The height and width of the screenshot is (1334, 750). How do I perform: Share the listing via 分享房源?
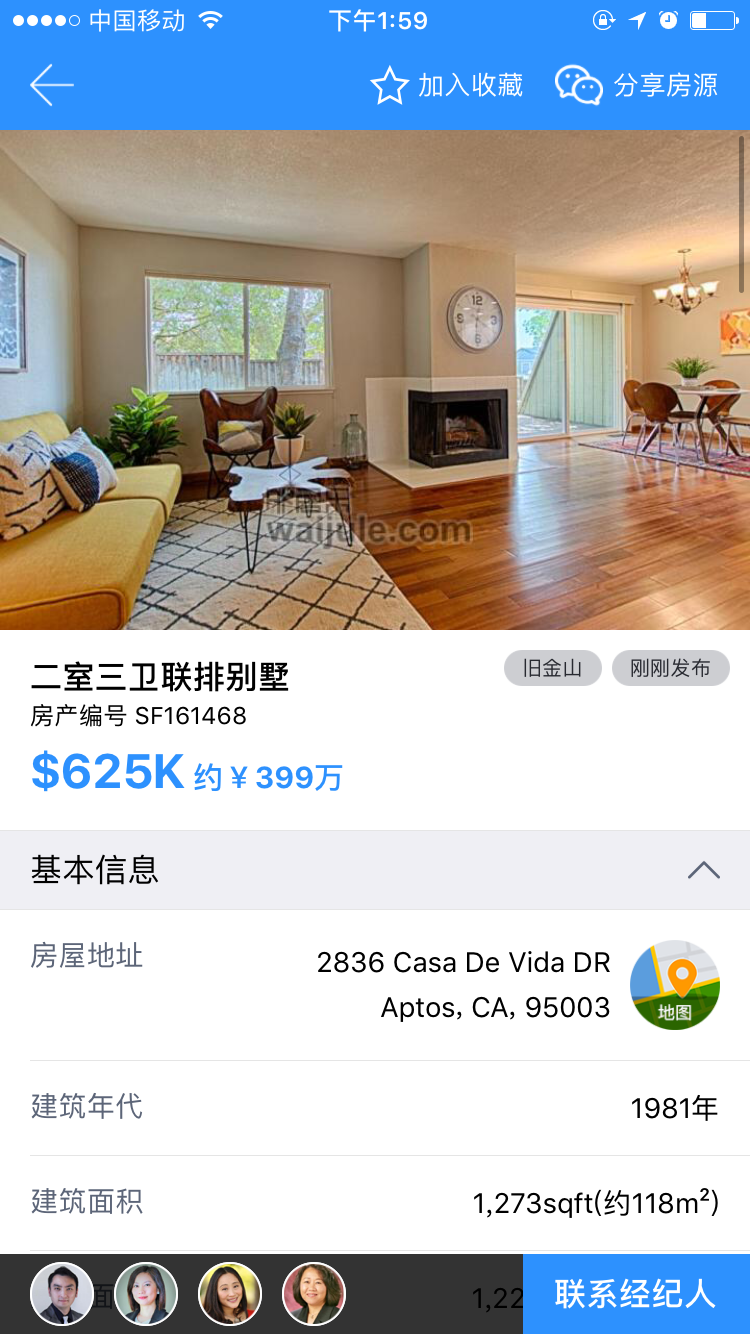pos(637,86)
